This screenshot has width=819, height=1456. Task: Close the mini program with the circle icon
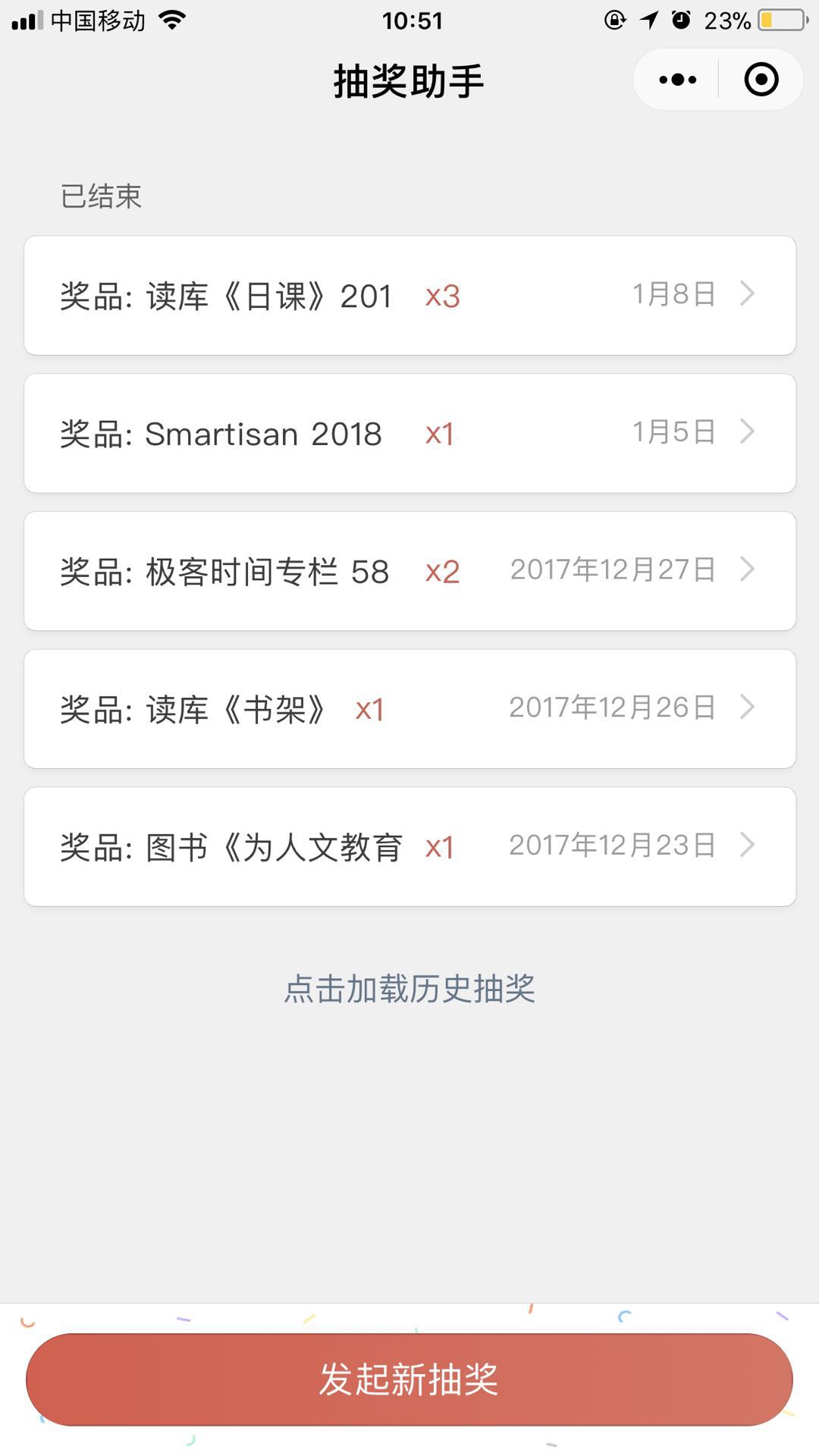(761, 80)
